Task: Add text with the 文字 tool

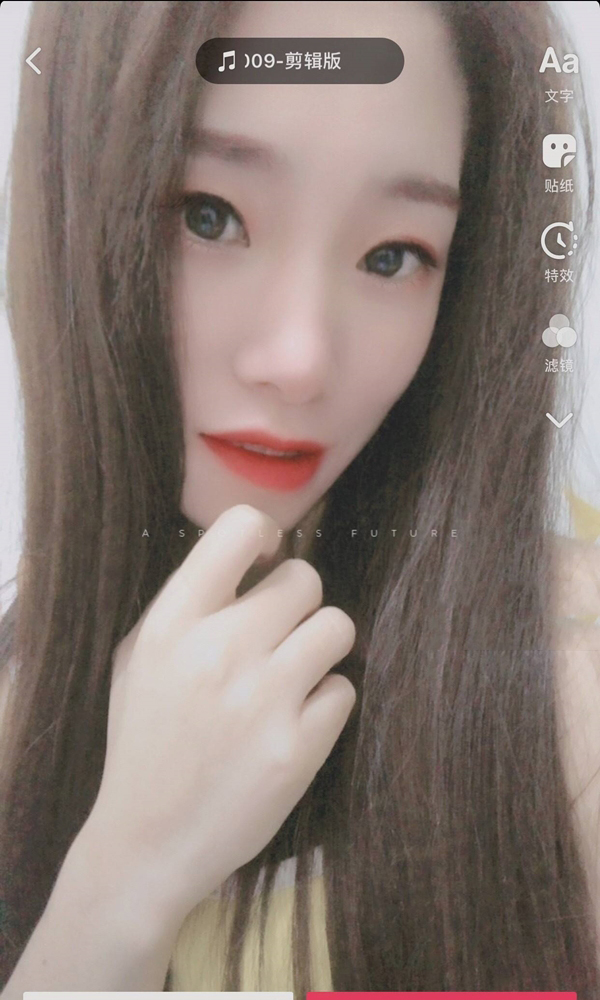Action: tap(558, 72)
